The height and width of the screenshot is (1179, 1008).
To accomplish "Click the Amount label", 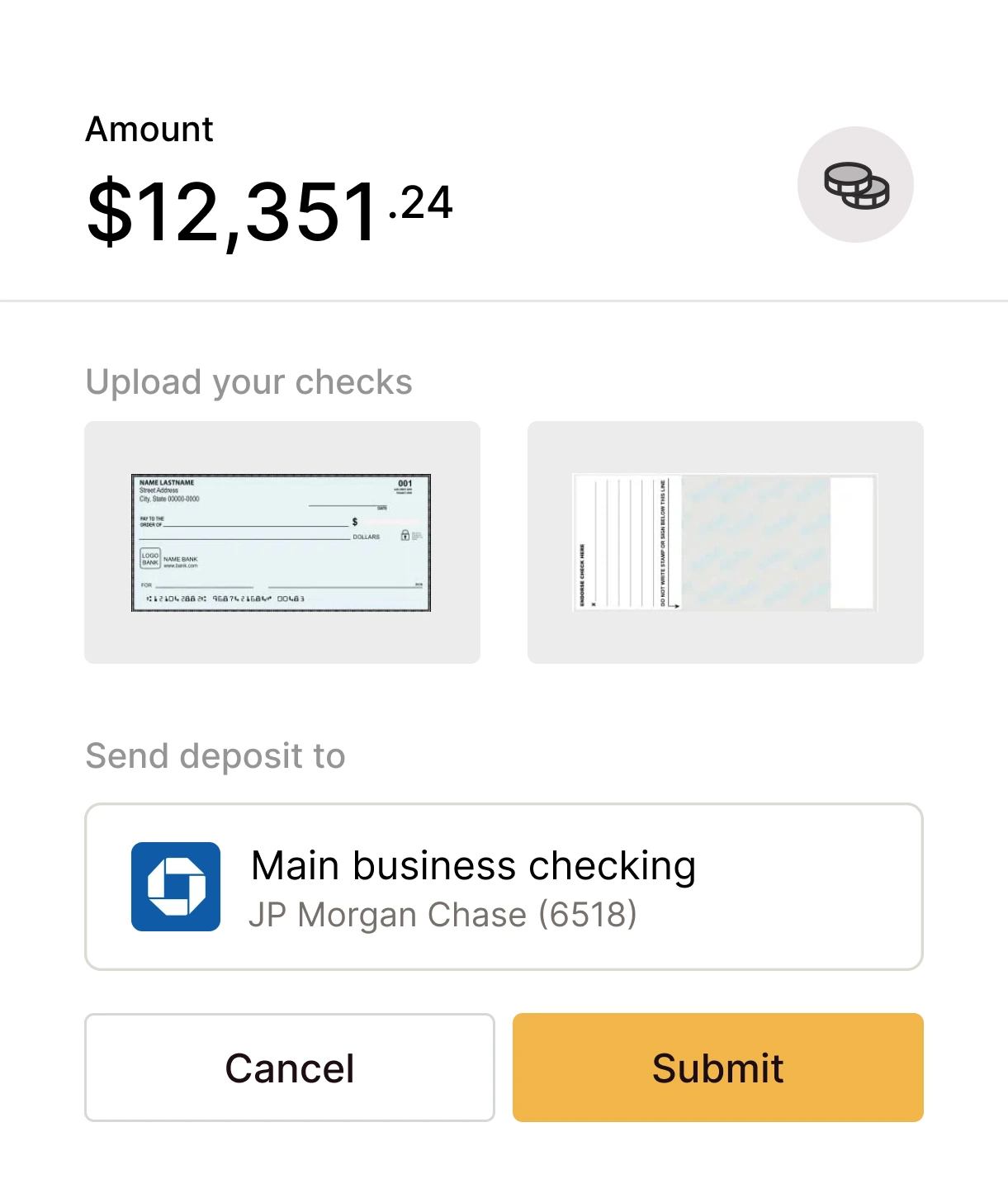I will click(x=149, y=128).
